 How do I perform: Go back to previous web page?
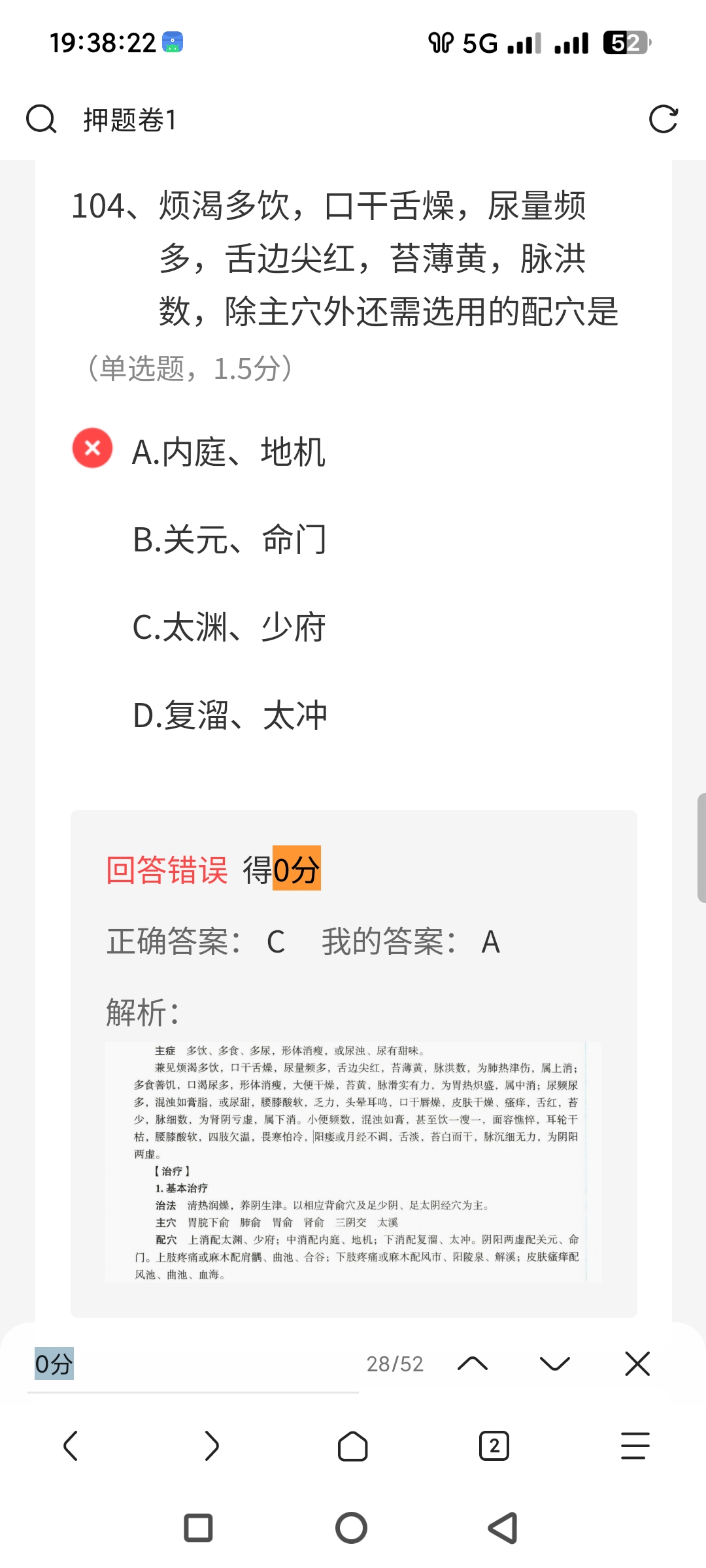coord(71,1446)
